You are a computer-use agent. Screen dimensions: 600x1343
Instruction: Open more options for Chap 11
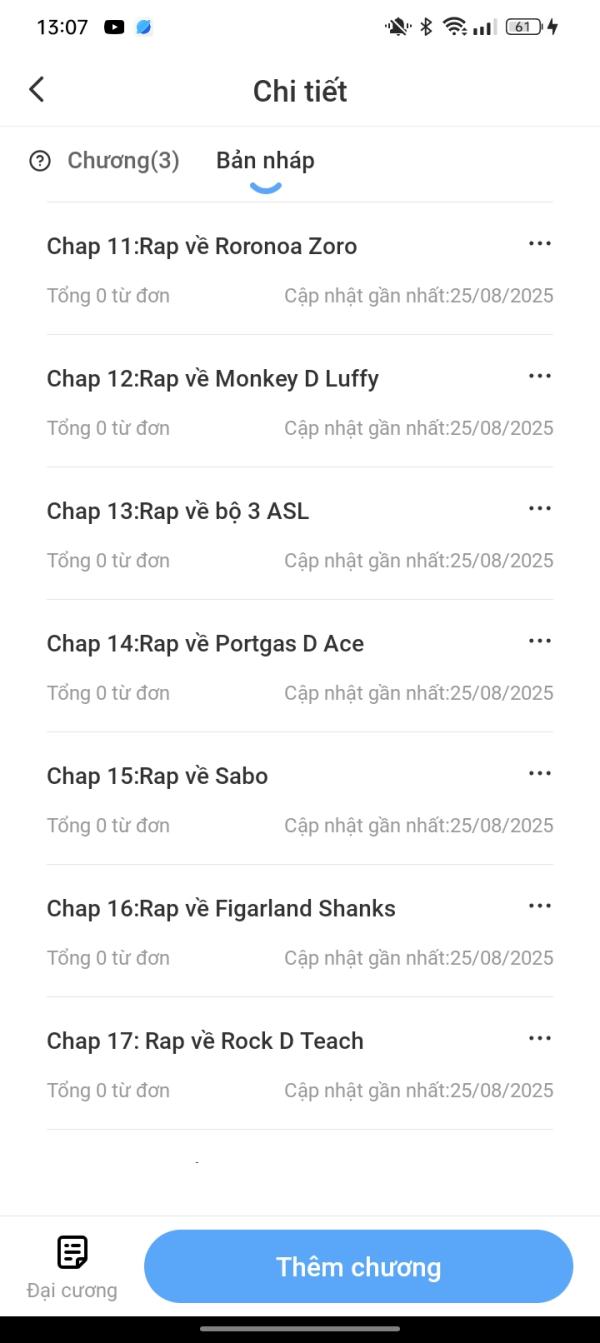click(539, 244)
